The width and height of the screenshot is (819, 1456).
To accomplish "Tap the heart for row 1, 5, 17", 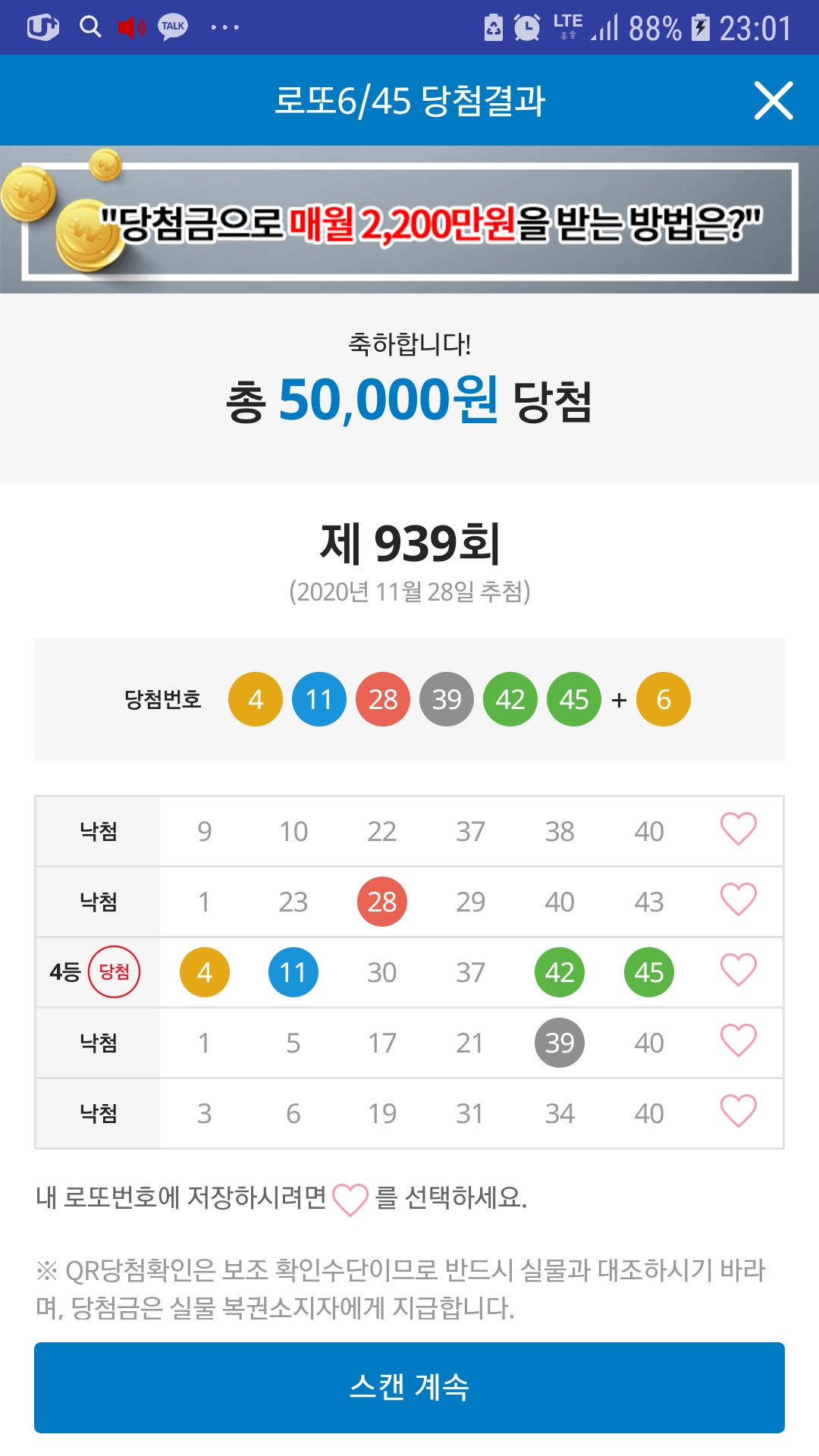I will tap(738, 1041).
